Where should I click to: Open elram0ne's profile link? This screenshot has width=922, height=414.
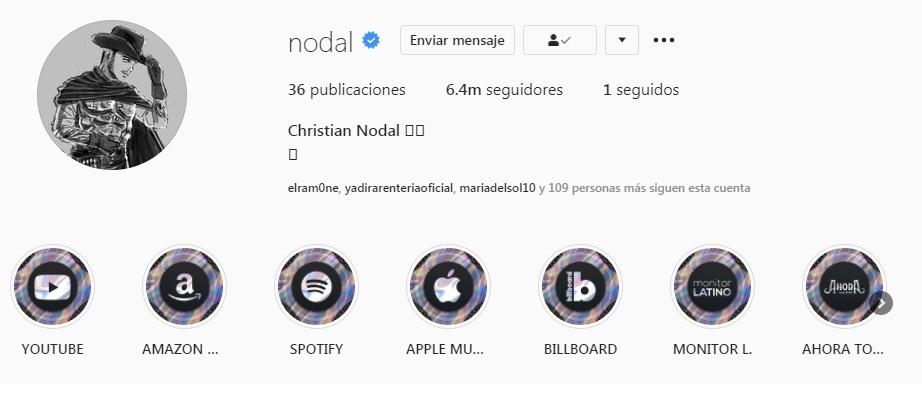click(313, 187)
